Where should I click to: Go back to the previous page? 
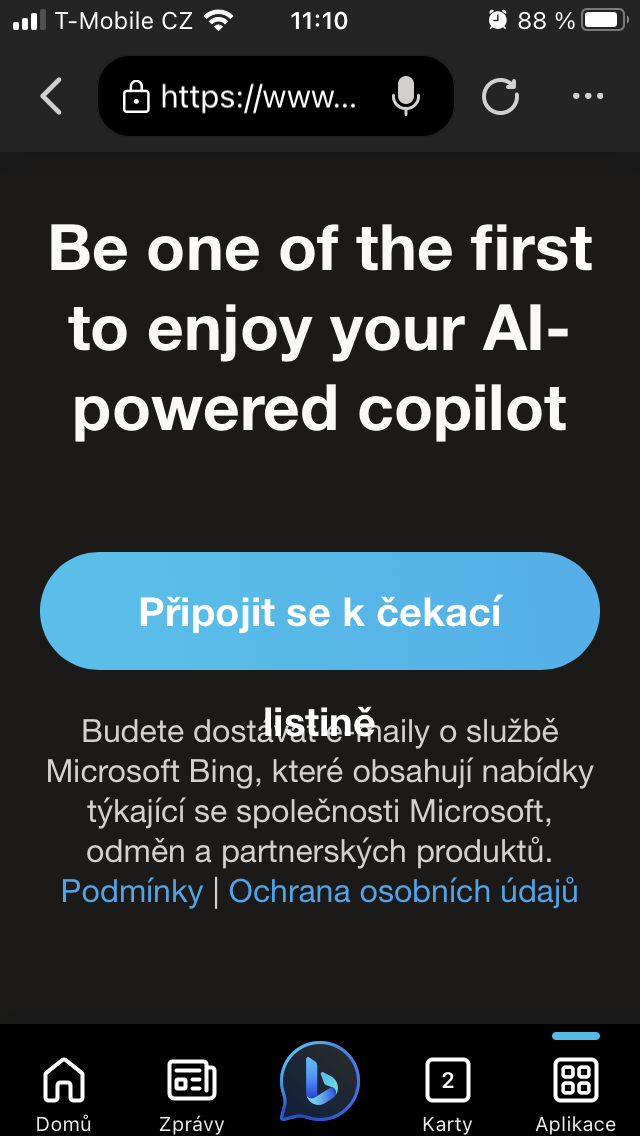coord(51,97)
